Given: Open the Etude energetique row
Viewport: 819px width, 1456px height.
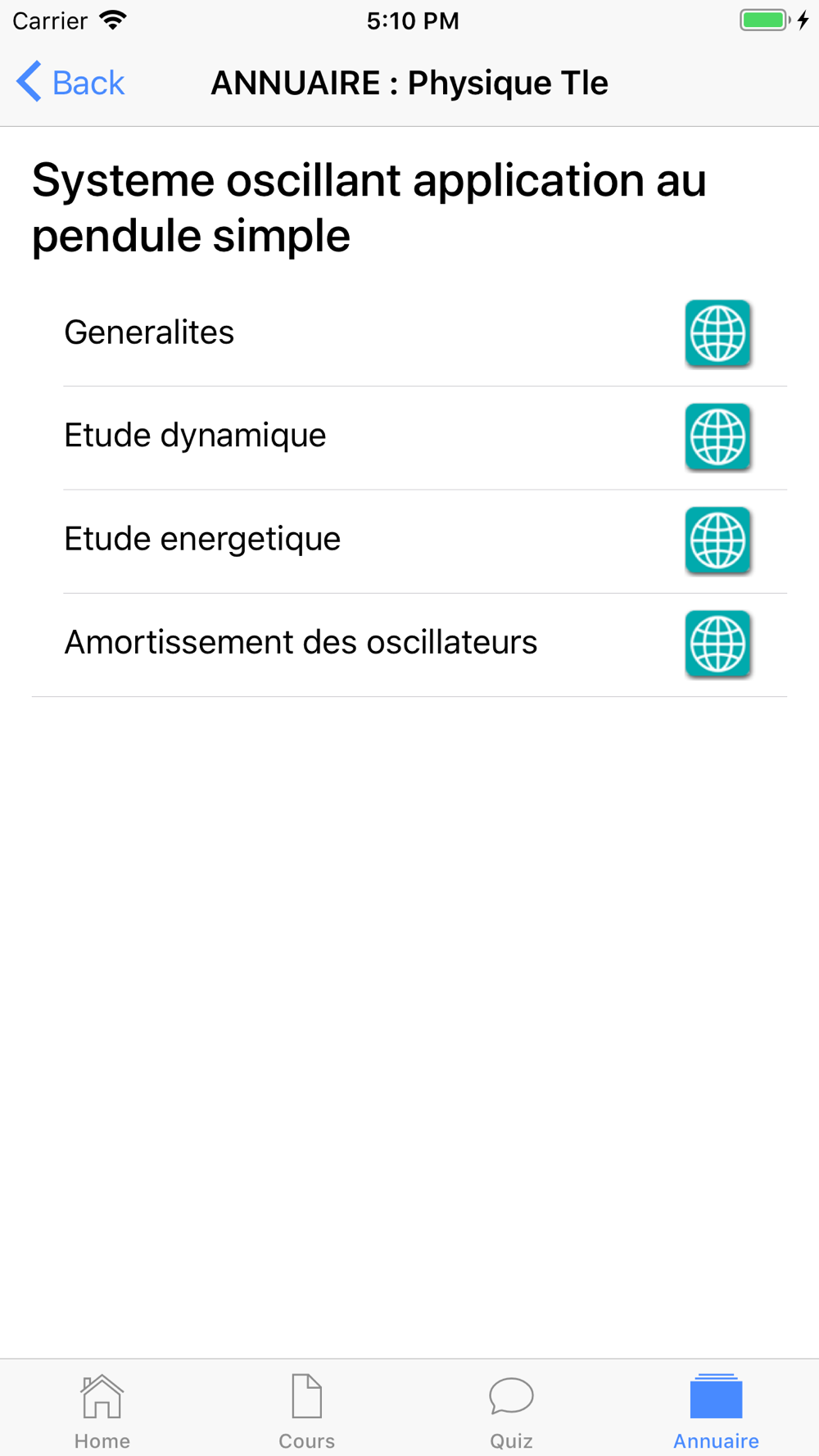Looking at the screenshot, I should (x=202, y=539).
